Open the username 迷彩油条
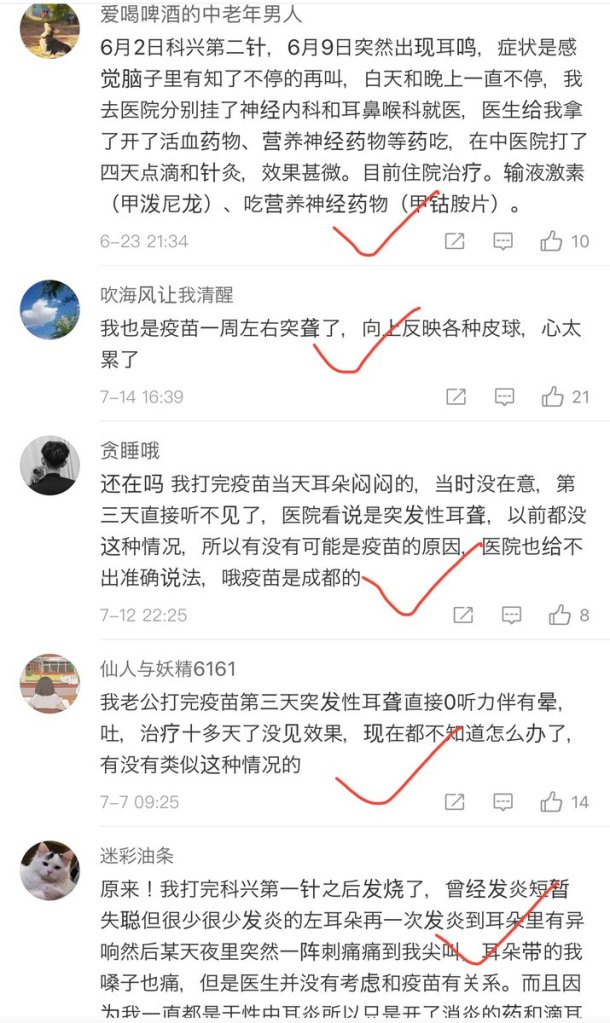 coord(137,855)
